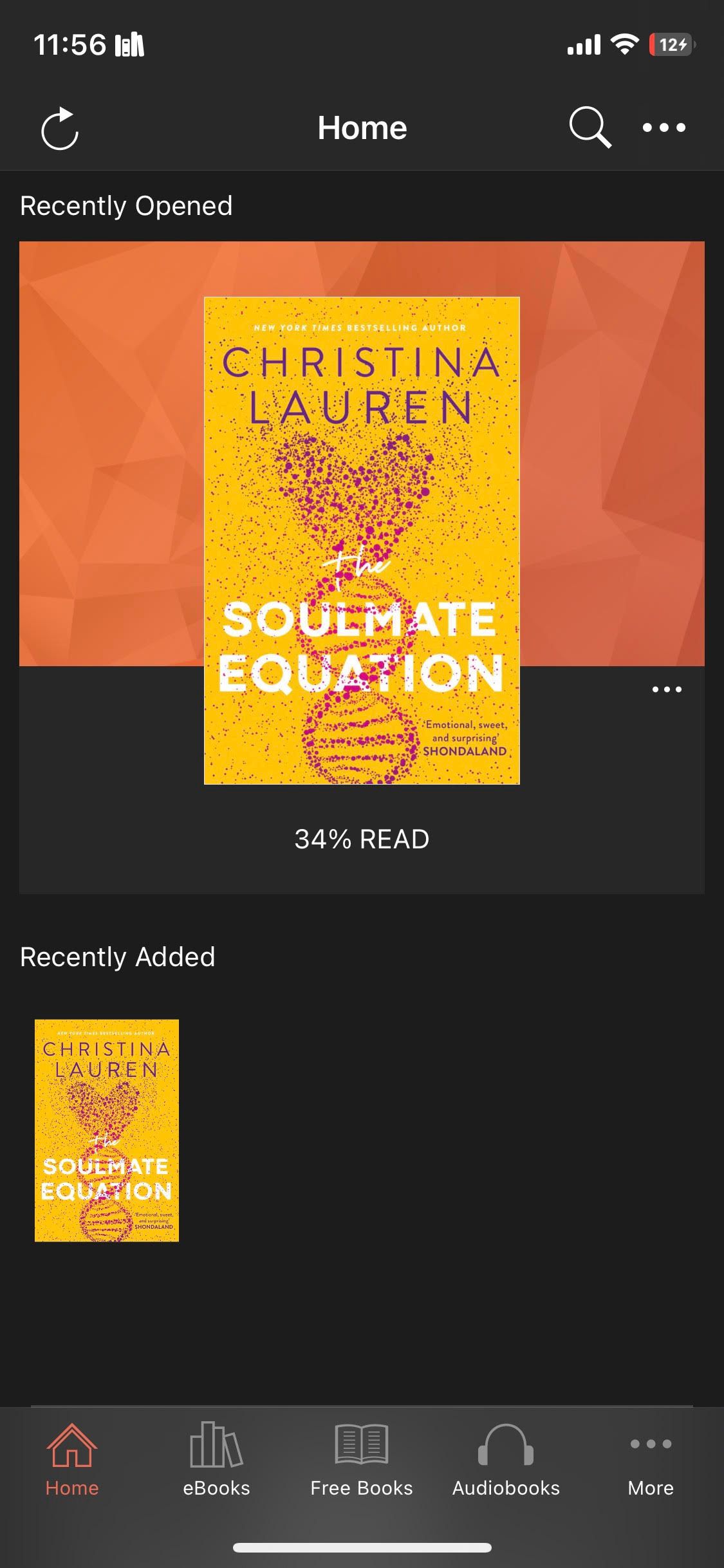The image size is (724, 1568).
Task: Open the More tab
Action: coord(651,1460)
